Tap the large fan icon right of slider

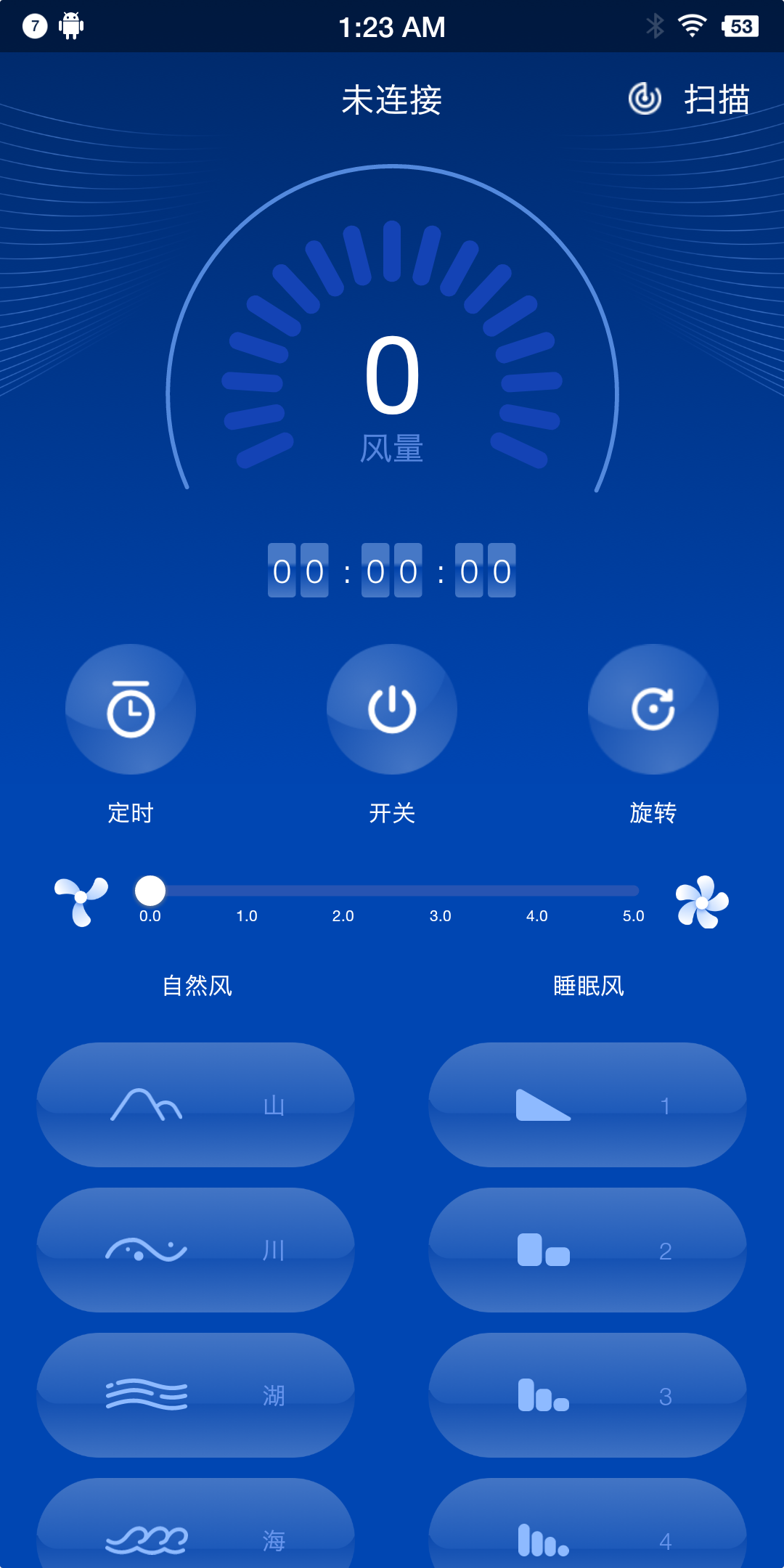click(x=701, y=902)
